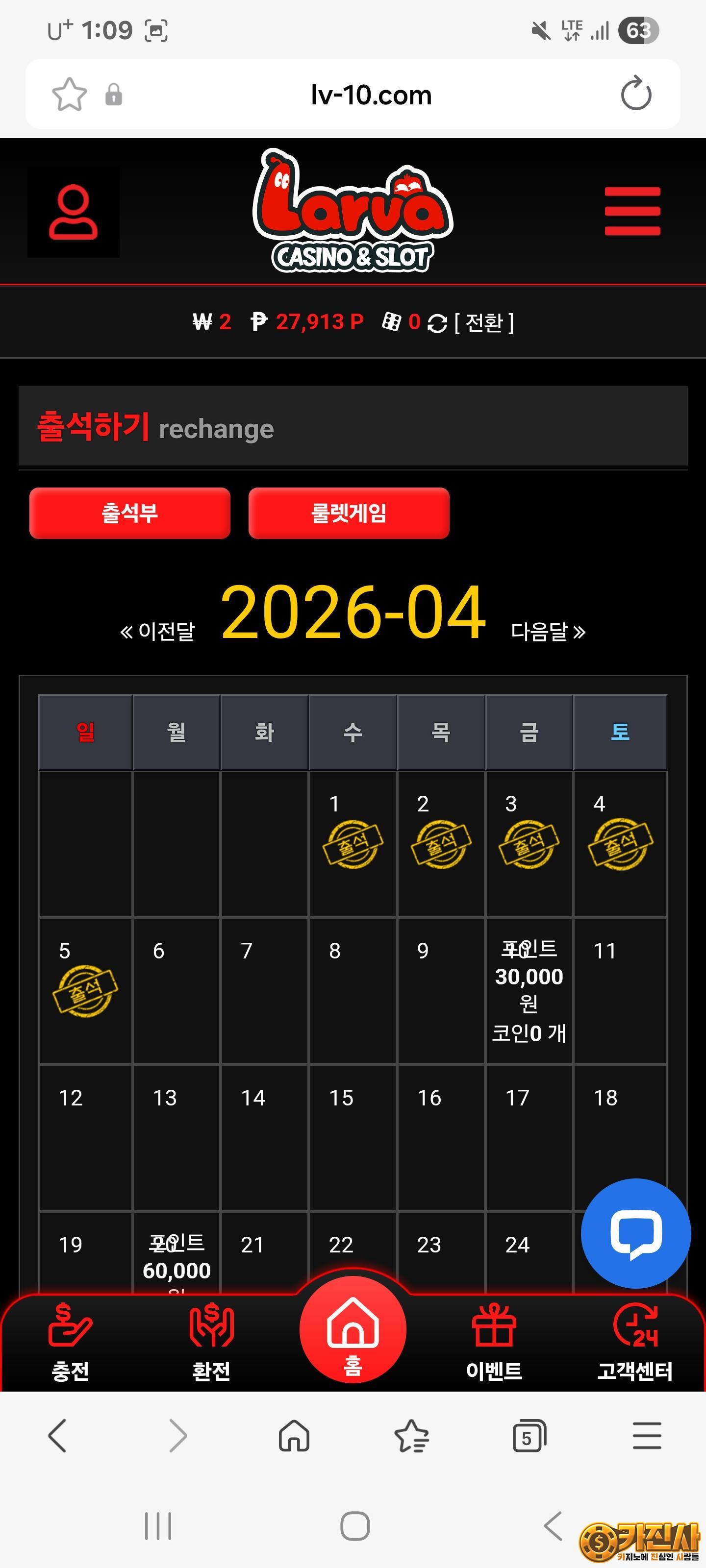
Task: Open the browser tabs switcher
Action: (529, 1436)
